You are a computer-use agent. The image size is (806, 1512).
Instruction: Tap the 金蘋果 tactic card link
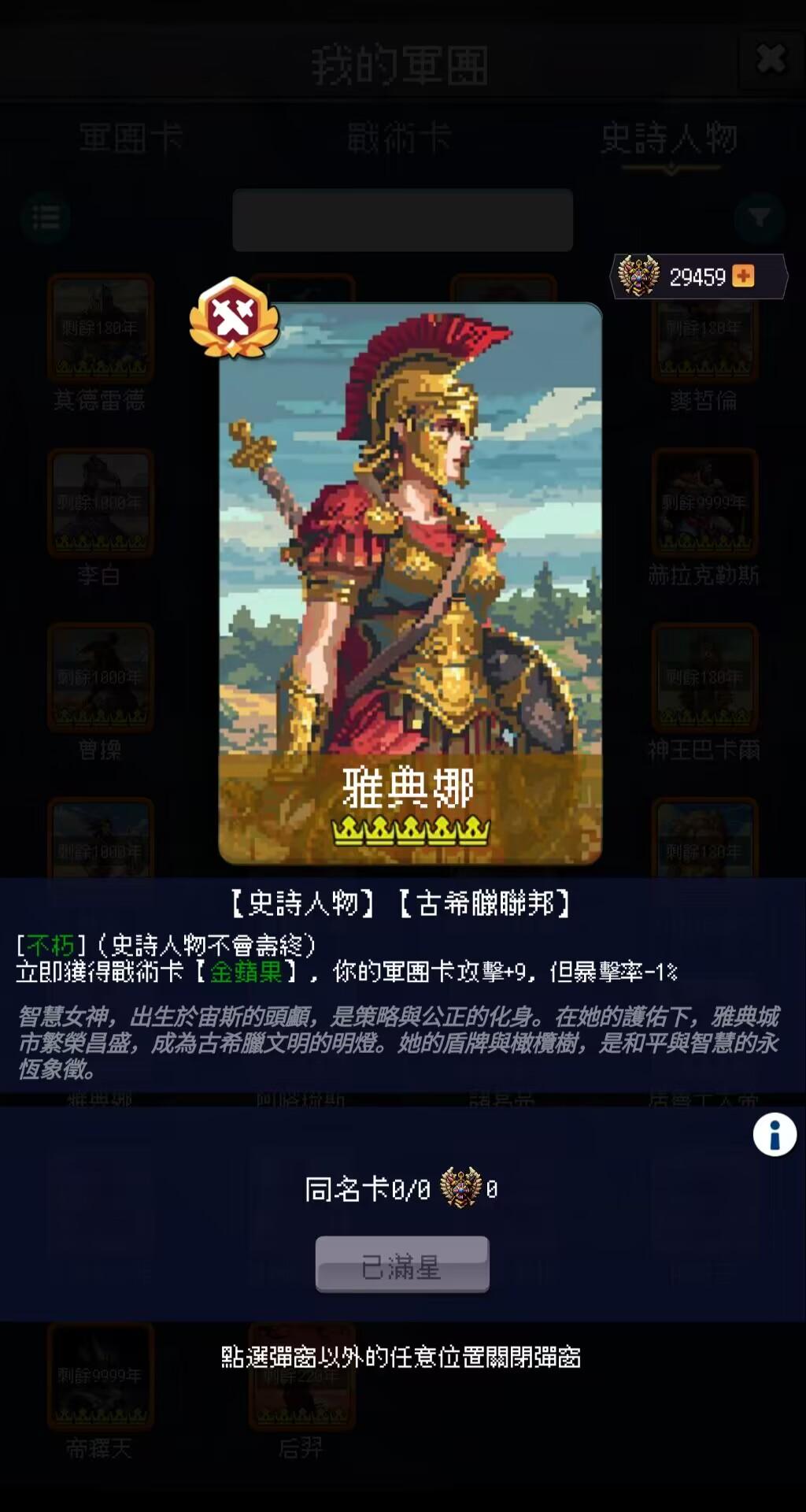[x=246, y=972]
